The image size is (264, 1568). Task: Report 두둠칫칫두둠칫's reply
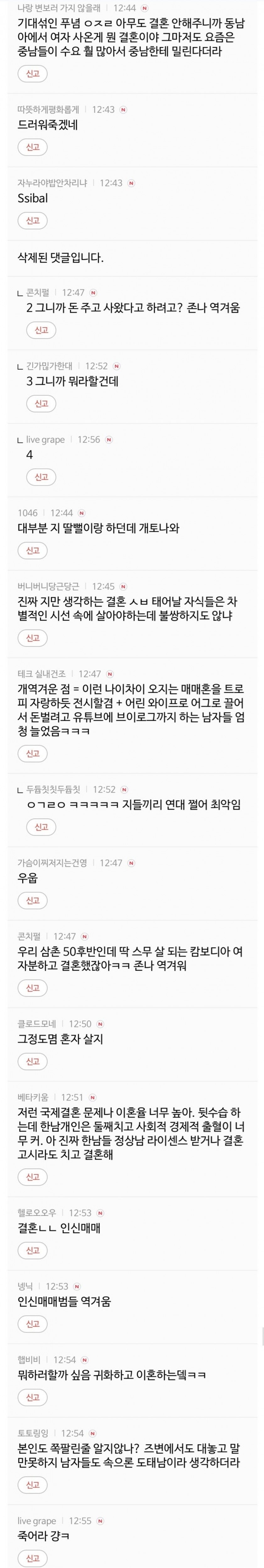click(x=41, y=826)
